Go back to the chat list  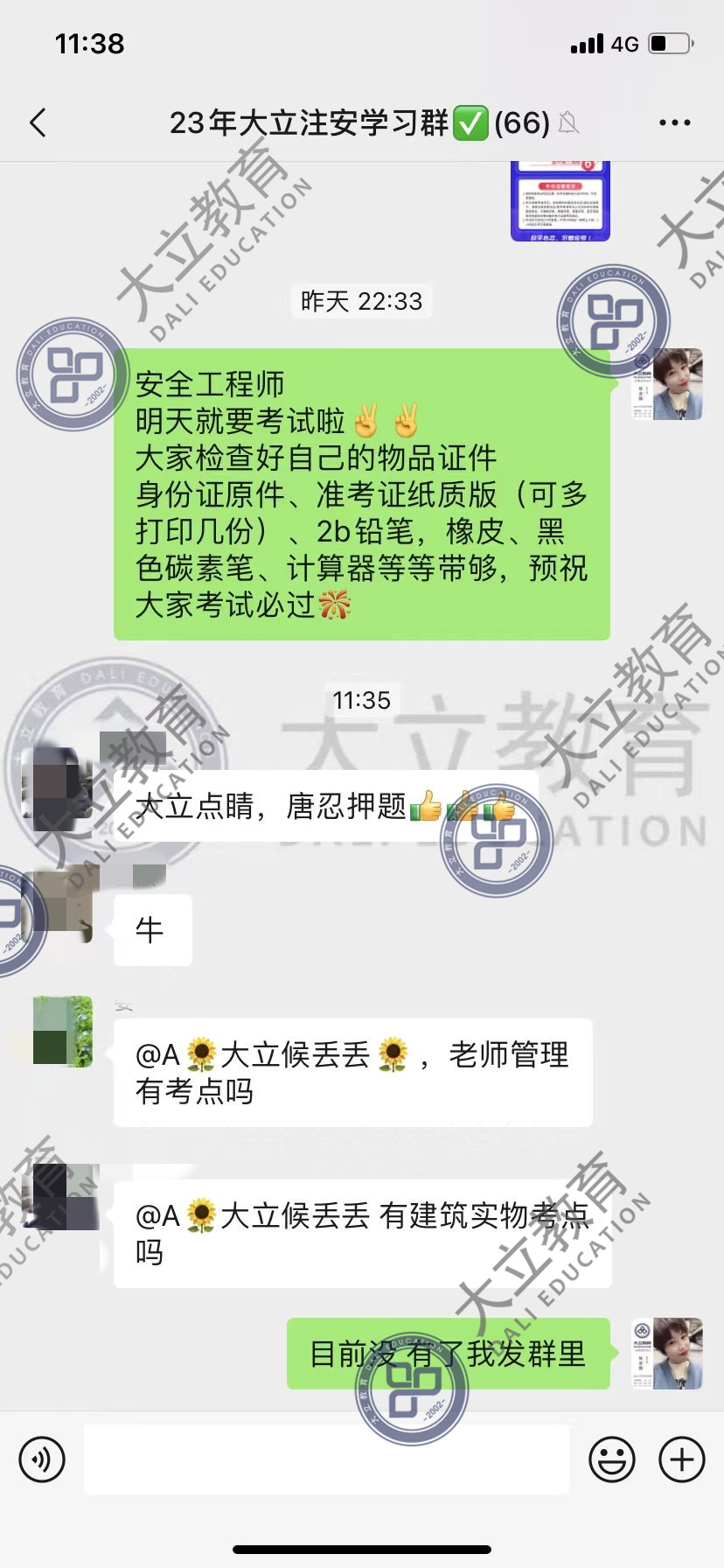point(38,123)
